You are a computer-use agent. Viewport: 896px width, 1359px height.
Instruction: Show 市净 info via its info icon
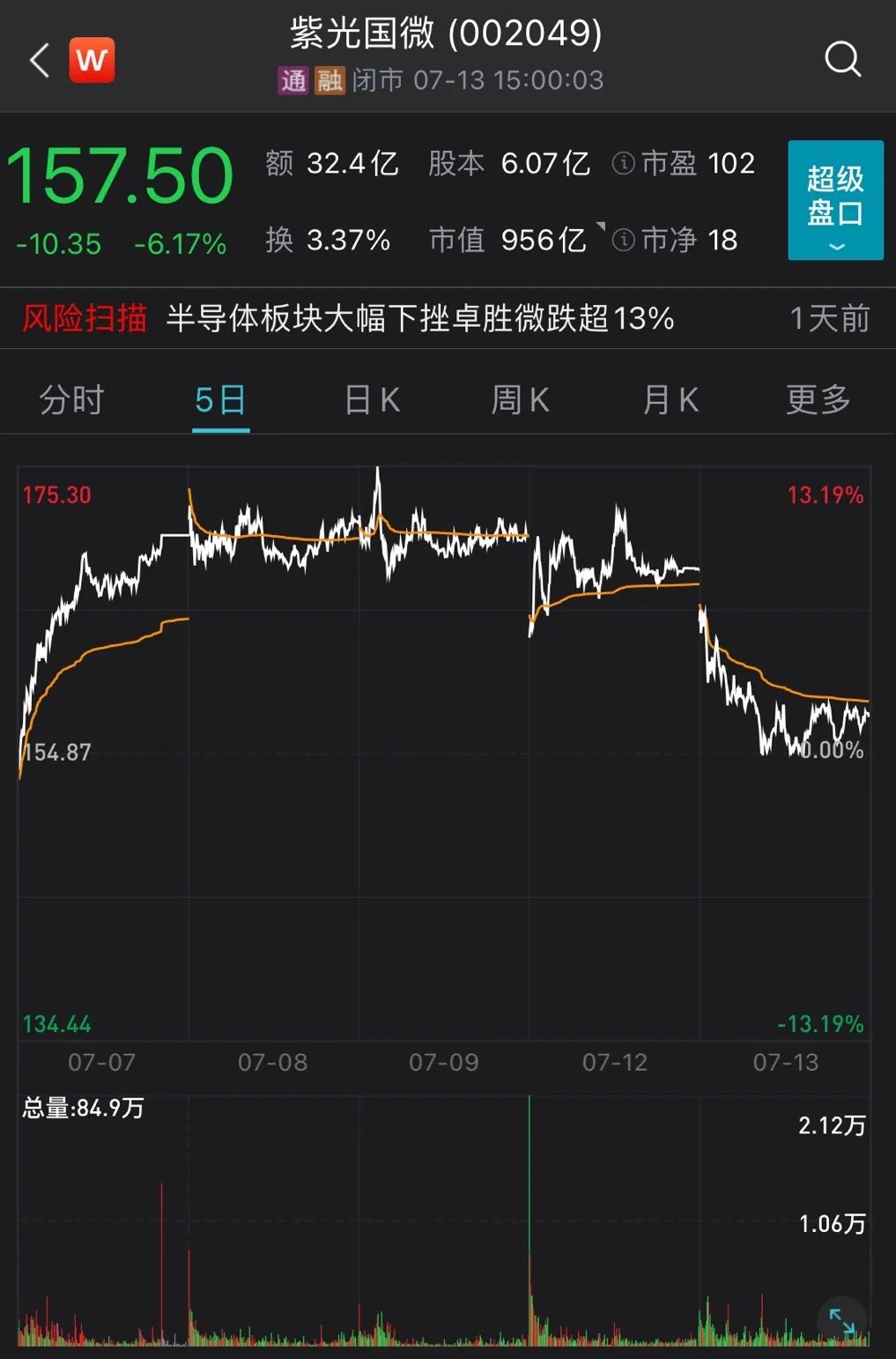tap(623, 240)
